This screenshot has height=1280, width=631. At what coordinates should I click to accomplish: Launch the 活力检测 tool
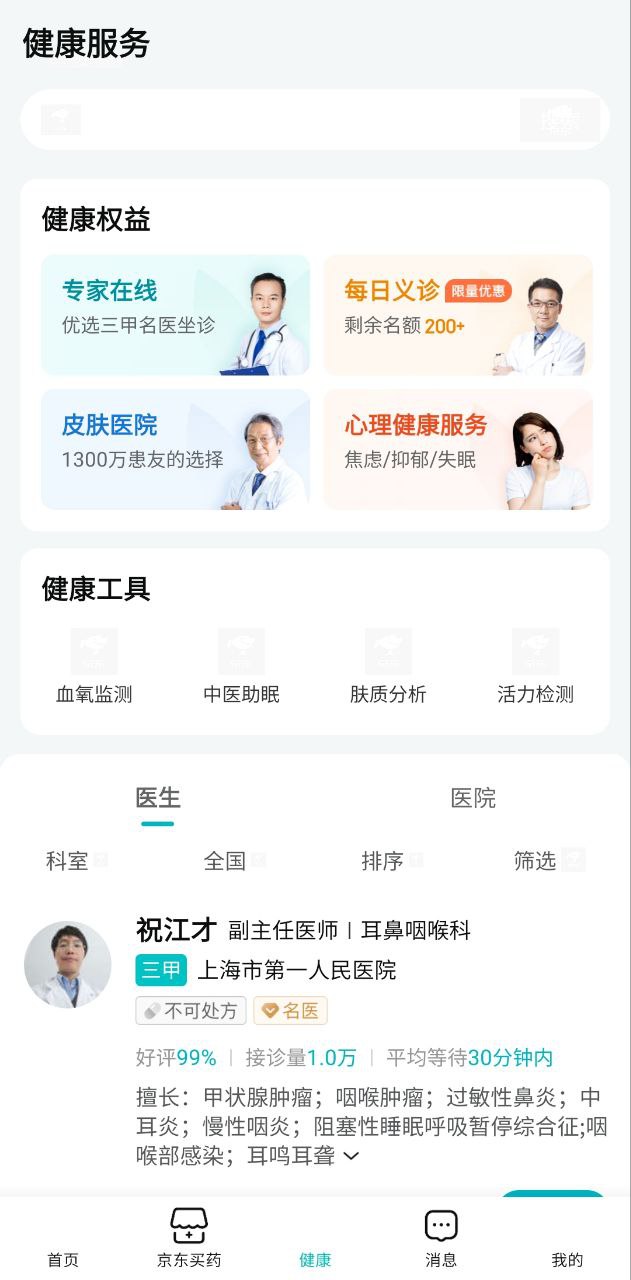(536, 667)
